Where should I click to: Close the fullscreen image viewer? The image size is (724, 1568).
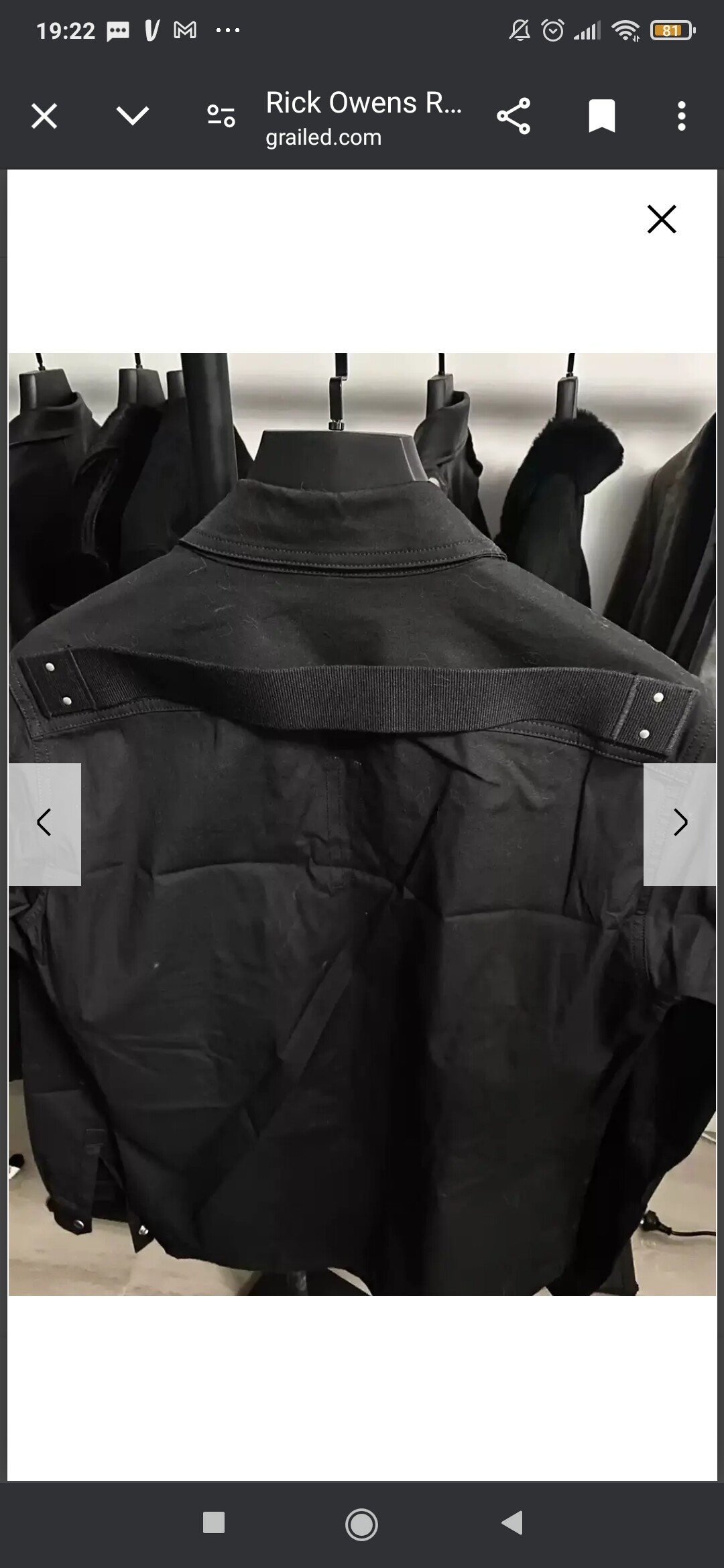[x=662, y=219]
